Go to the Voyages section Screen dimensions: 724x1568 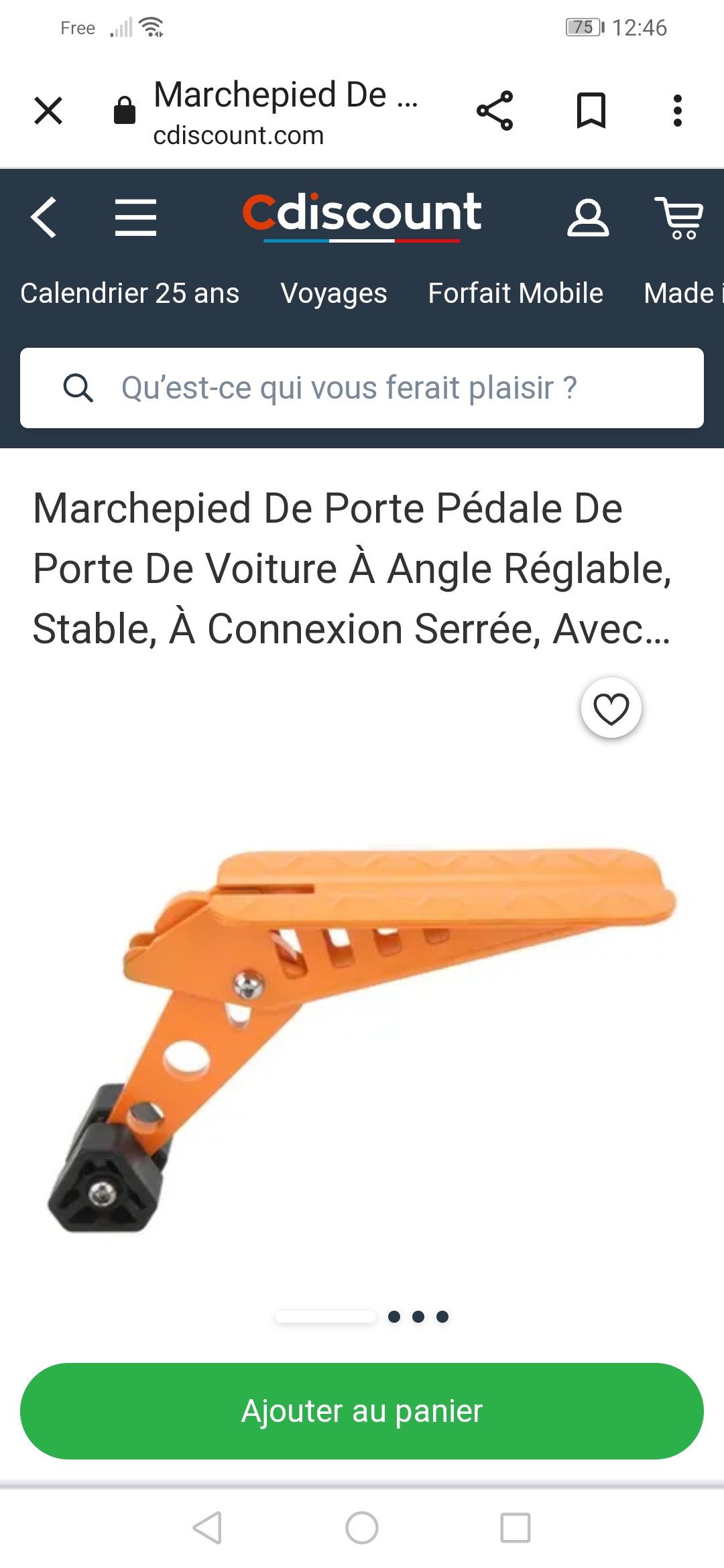pos(334,293)
